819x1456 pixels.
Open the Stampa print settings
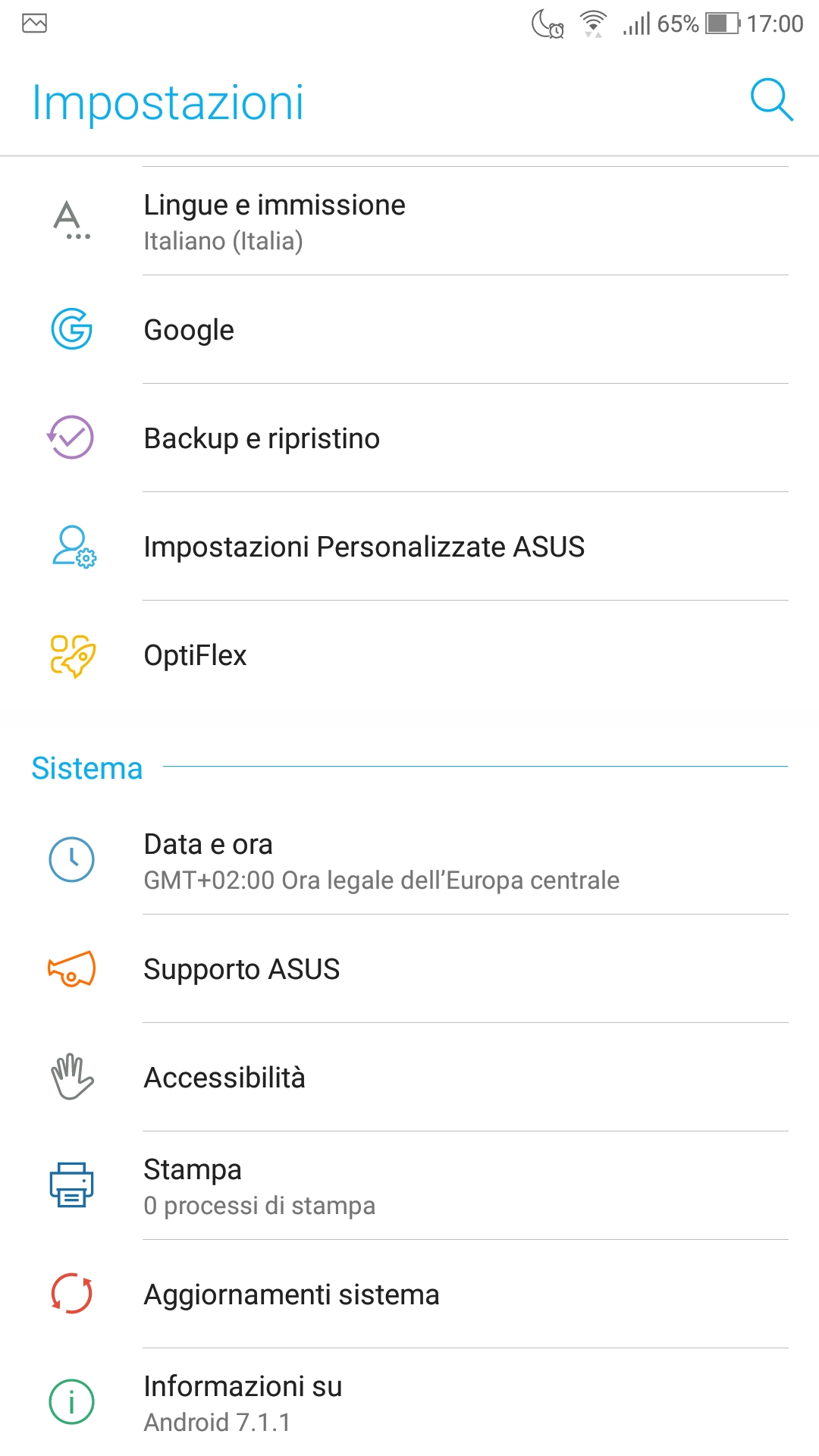pos(409,1186)
